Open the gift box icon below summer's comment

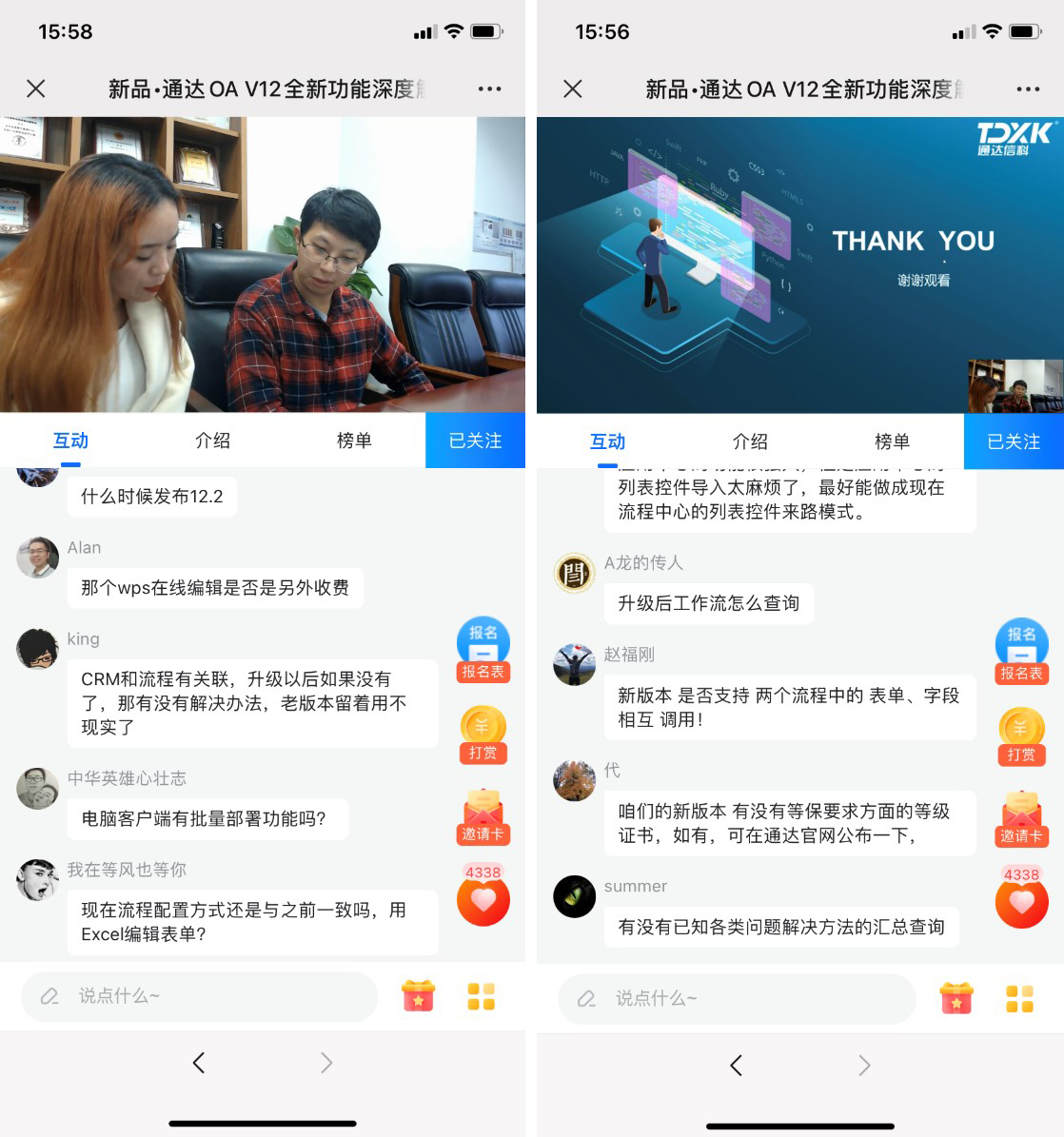[x=956, y=998]
